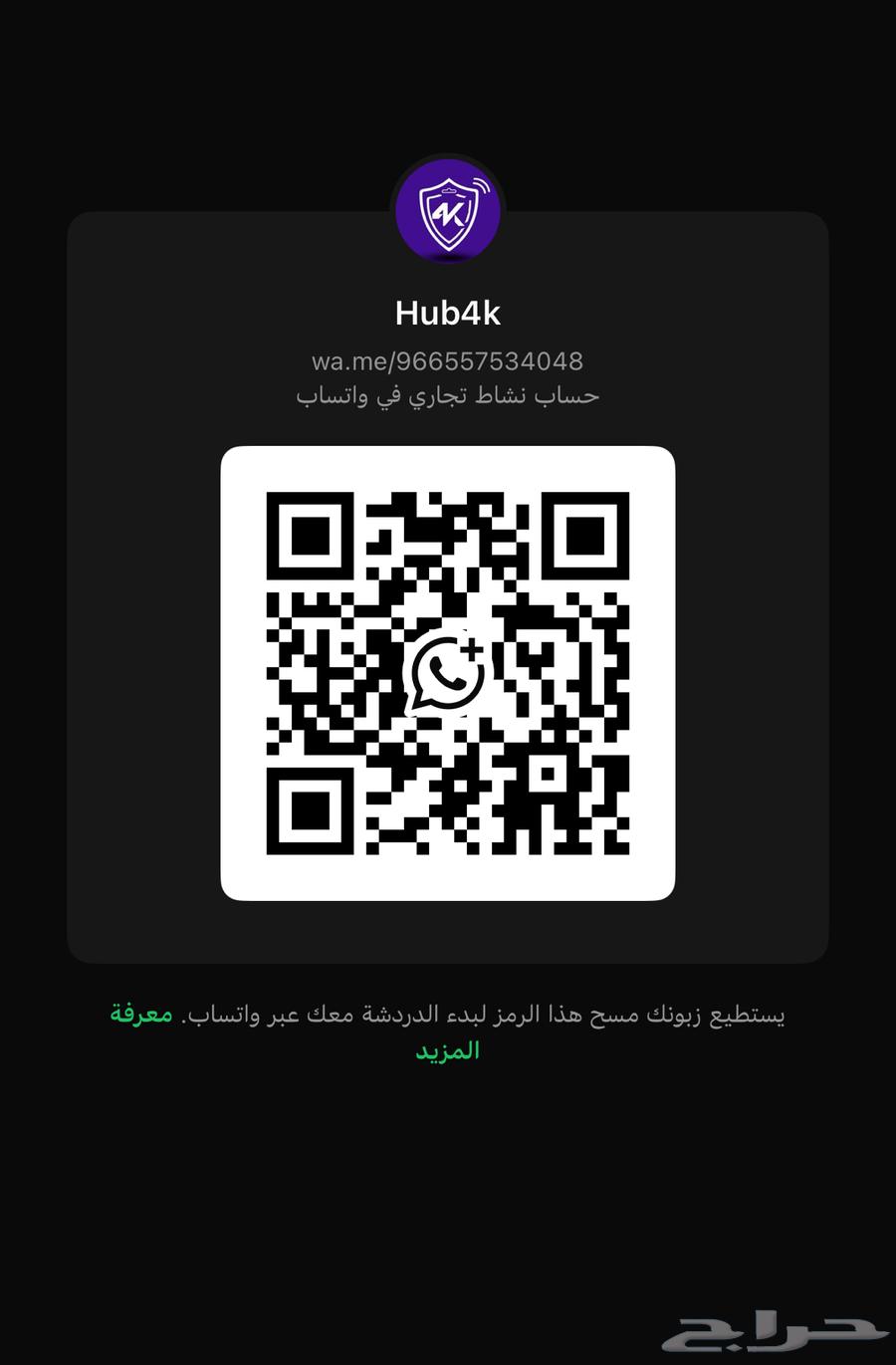
Task: Click the wa.me/966557534048 link
Action: (x=448, y=361)
